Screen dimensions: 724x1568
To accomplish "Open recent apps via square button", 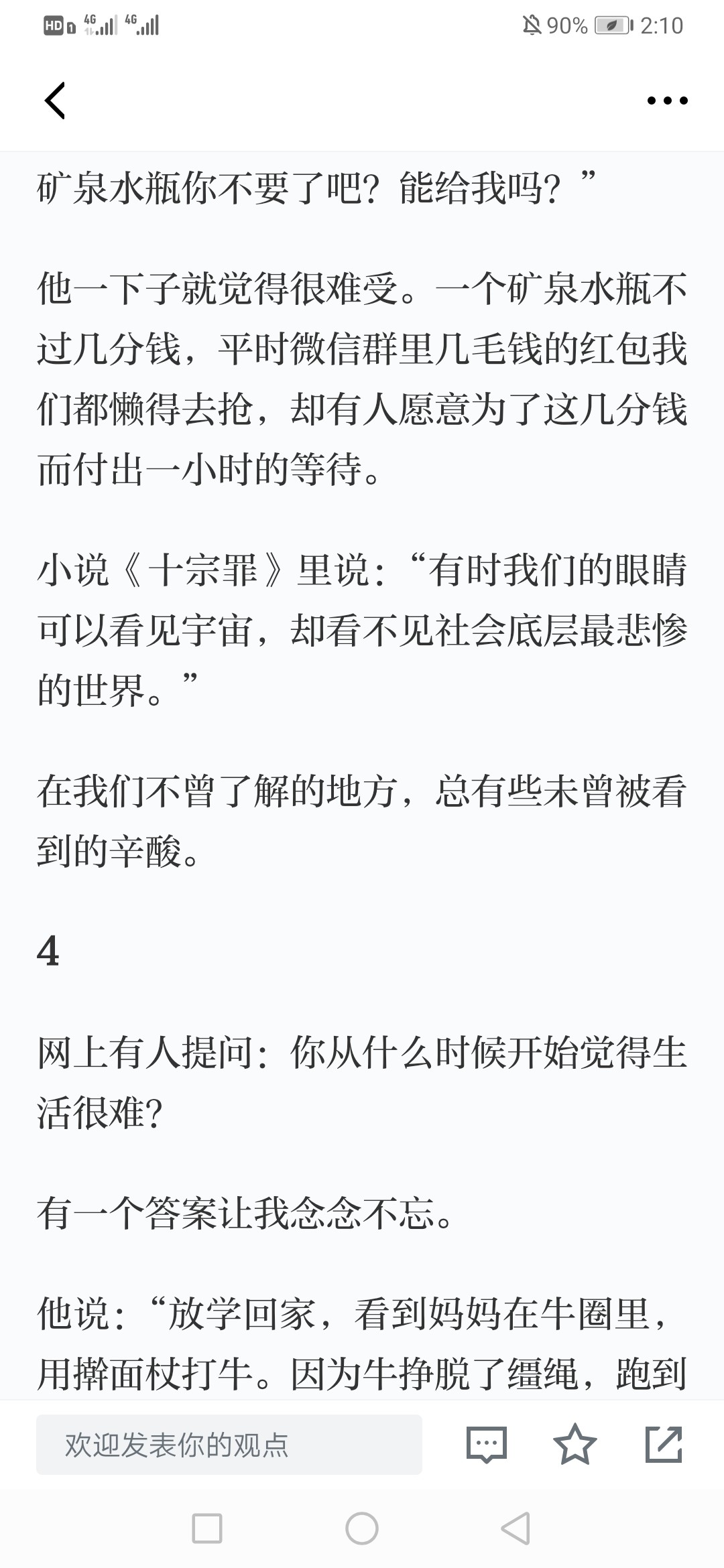I will pyautogui.click(x=207, y=1528).
